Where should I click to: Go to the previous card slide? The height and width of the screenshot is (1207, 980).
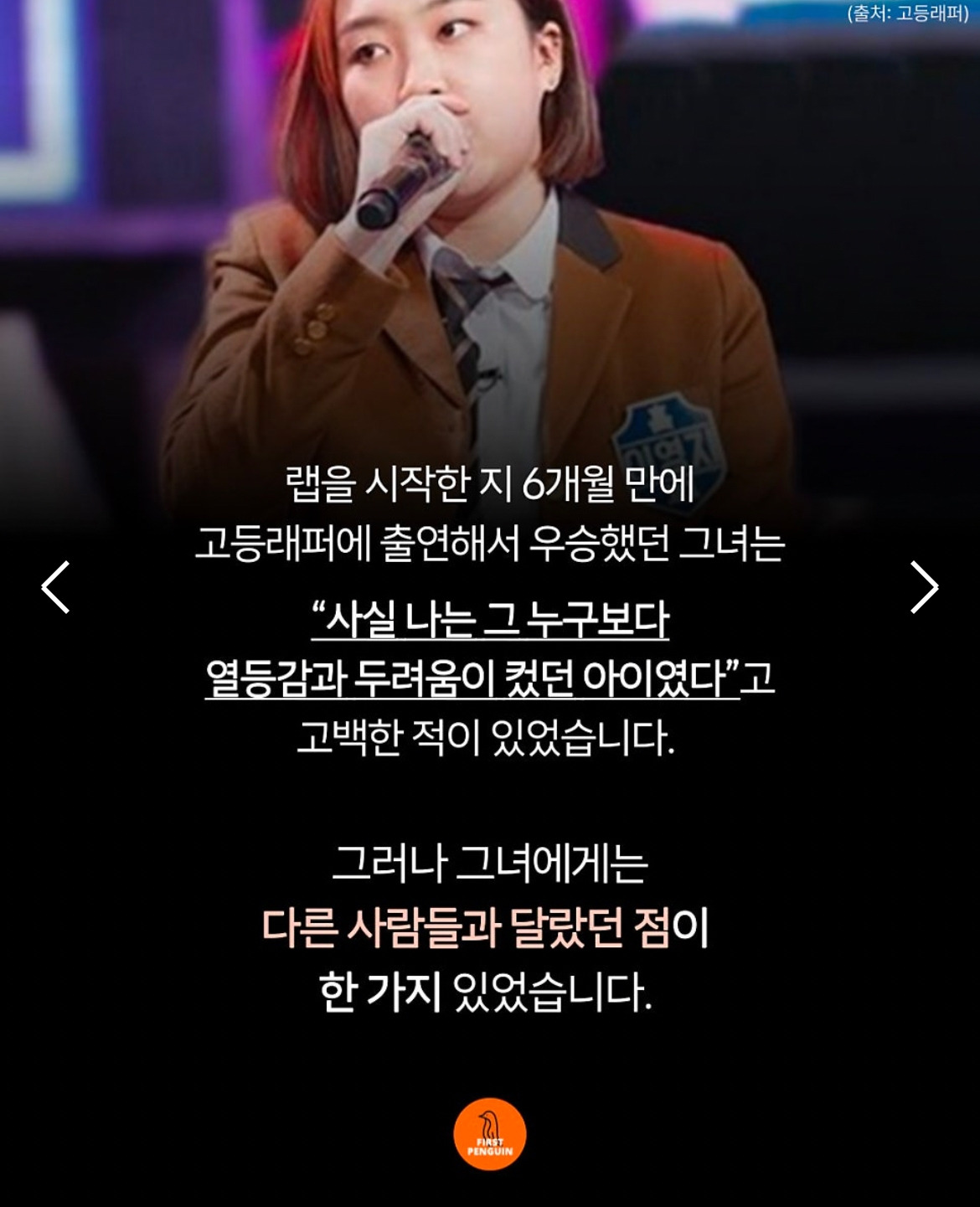[x=55, y=587]
